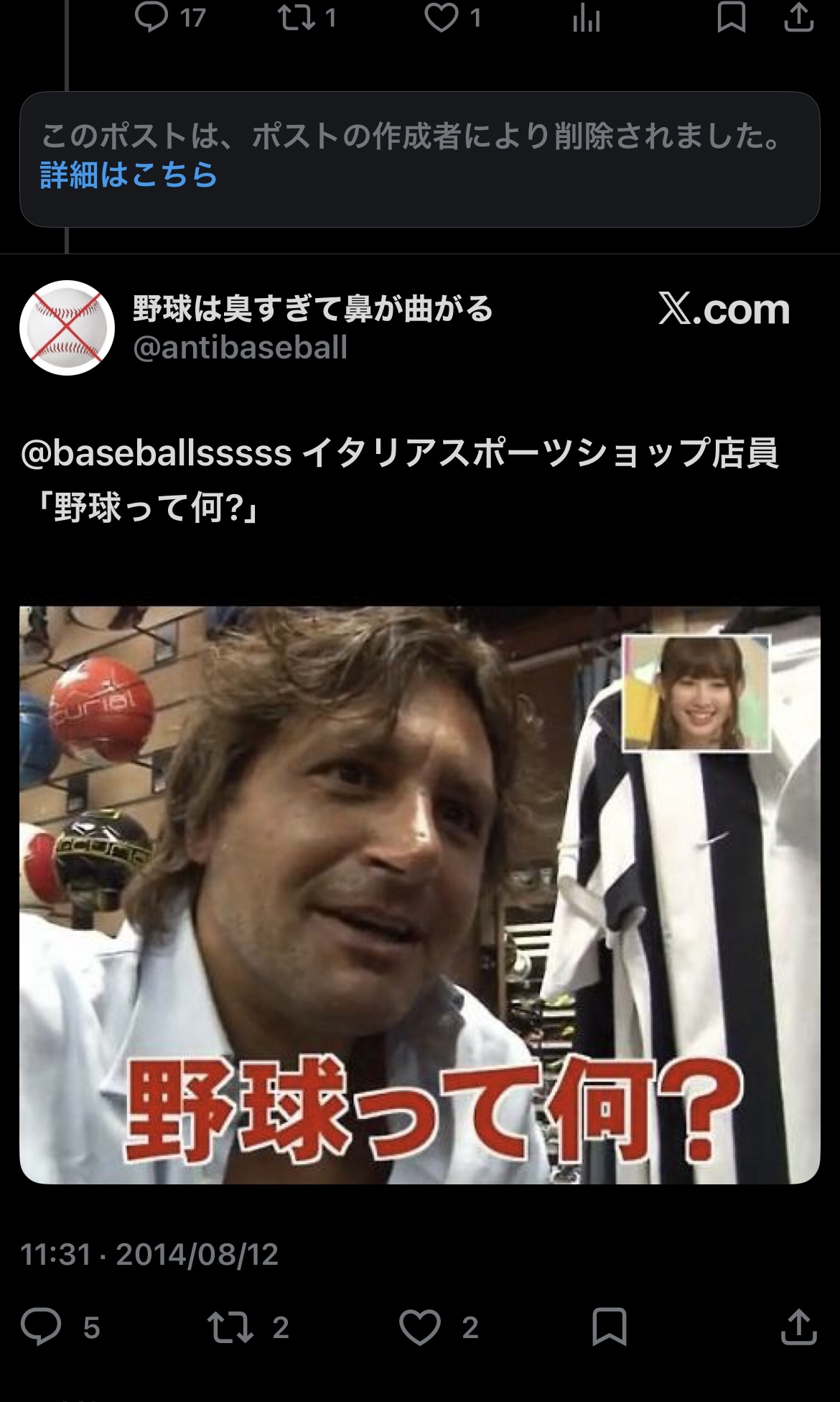Repost the antibaseball post
Screen dimensions: 840x1402
tap(230, 1327)
